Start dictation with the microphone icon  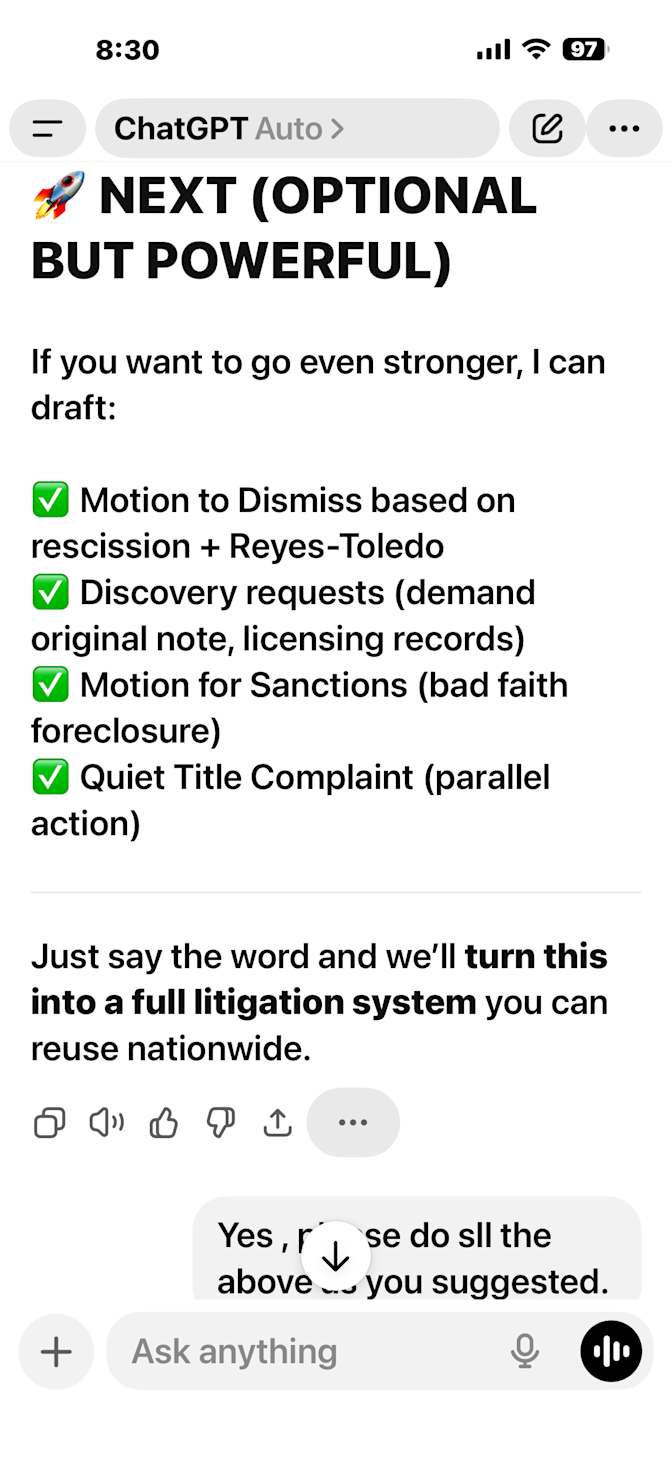(x=525, y=1352)
